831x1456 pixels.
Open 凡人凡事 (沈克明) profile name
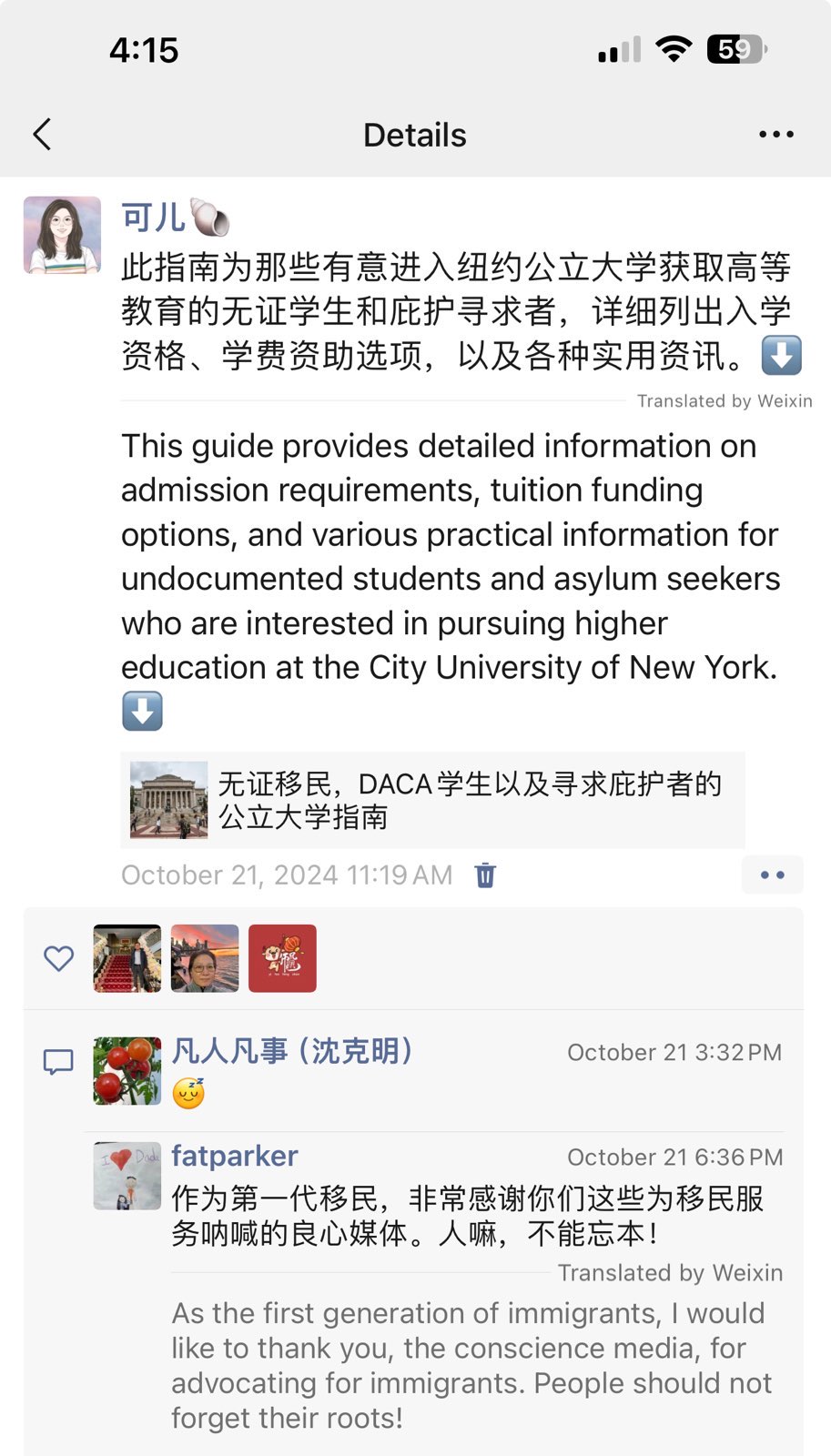click(x=293, y=1052)
